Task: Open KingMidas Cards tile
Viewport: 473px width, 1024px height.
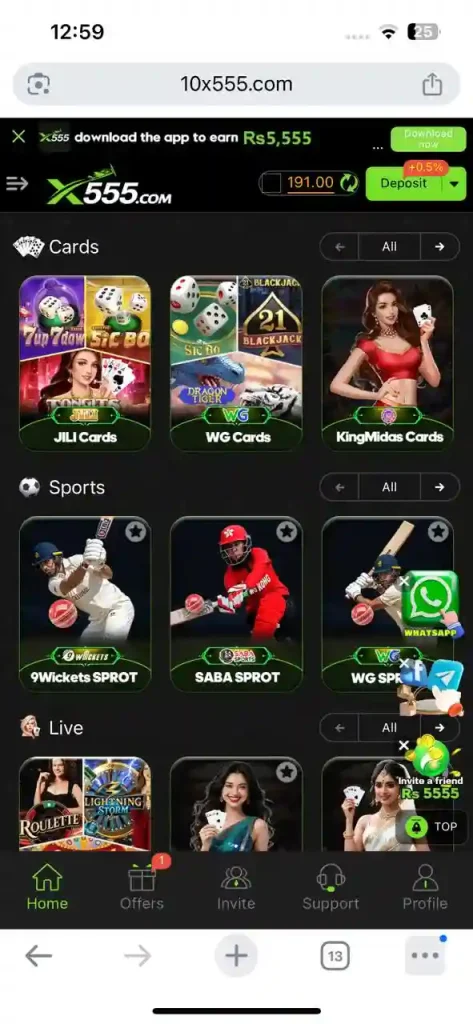Action: click(x=387, y=363)
